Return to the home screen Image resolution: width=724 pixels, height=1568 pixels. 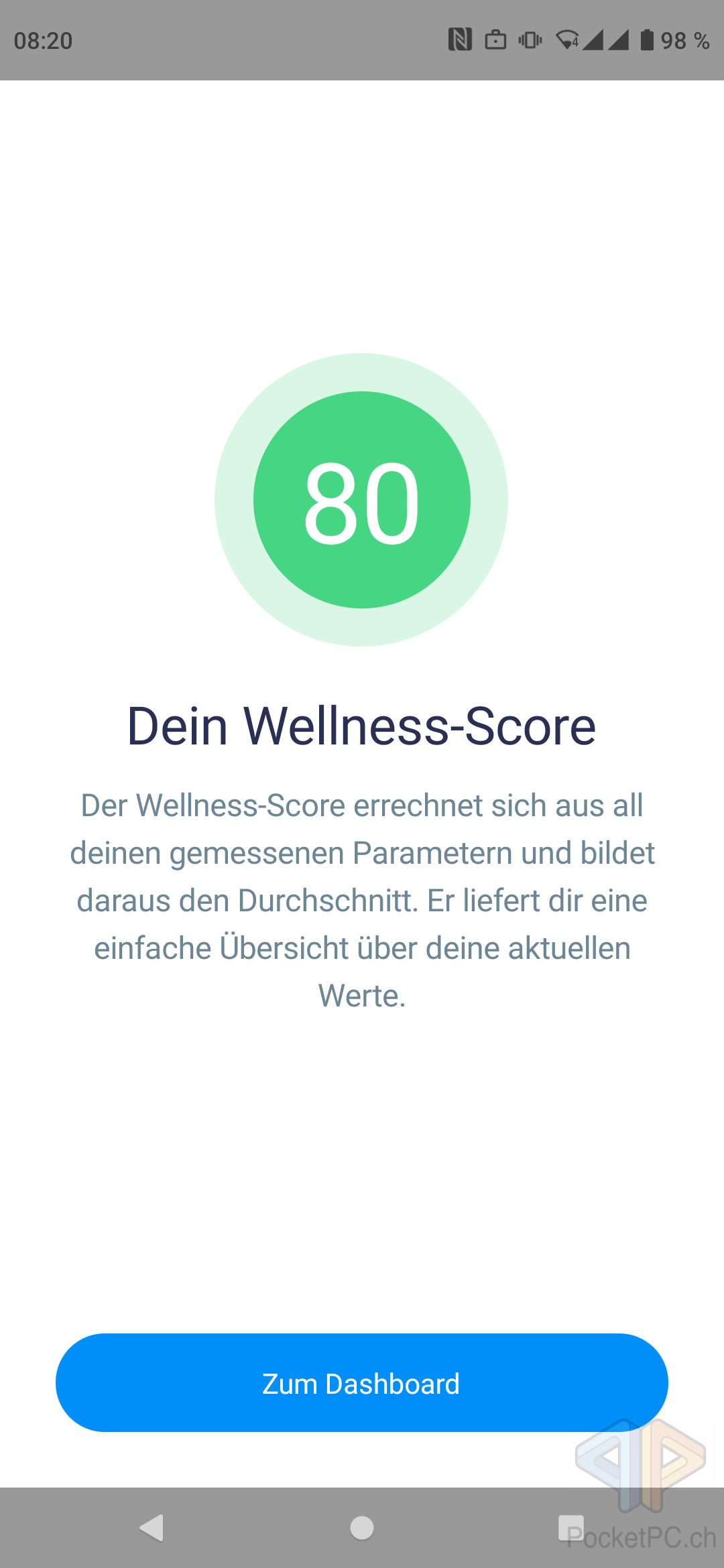[362, 1528]
